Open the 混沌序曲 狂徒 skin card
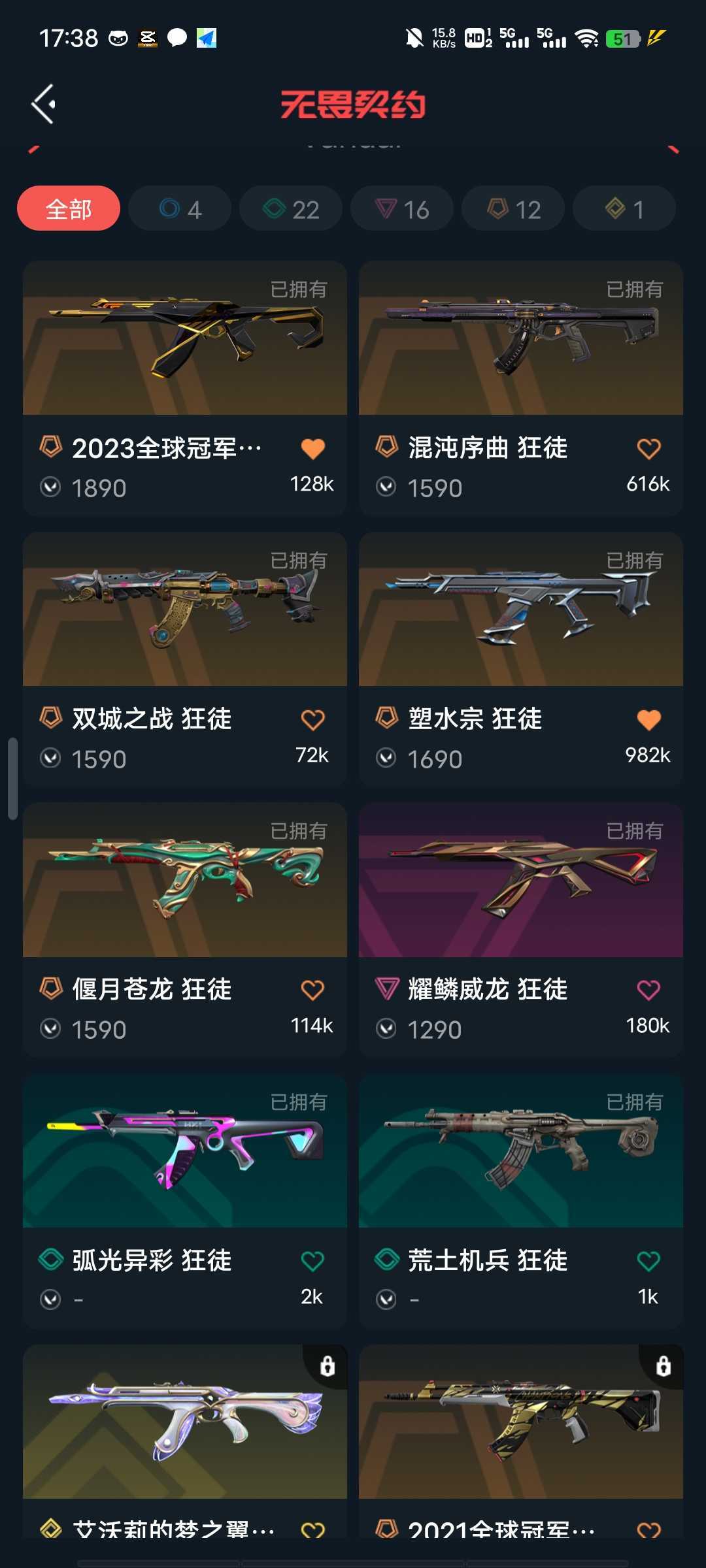 tap(521, 389)
